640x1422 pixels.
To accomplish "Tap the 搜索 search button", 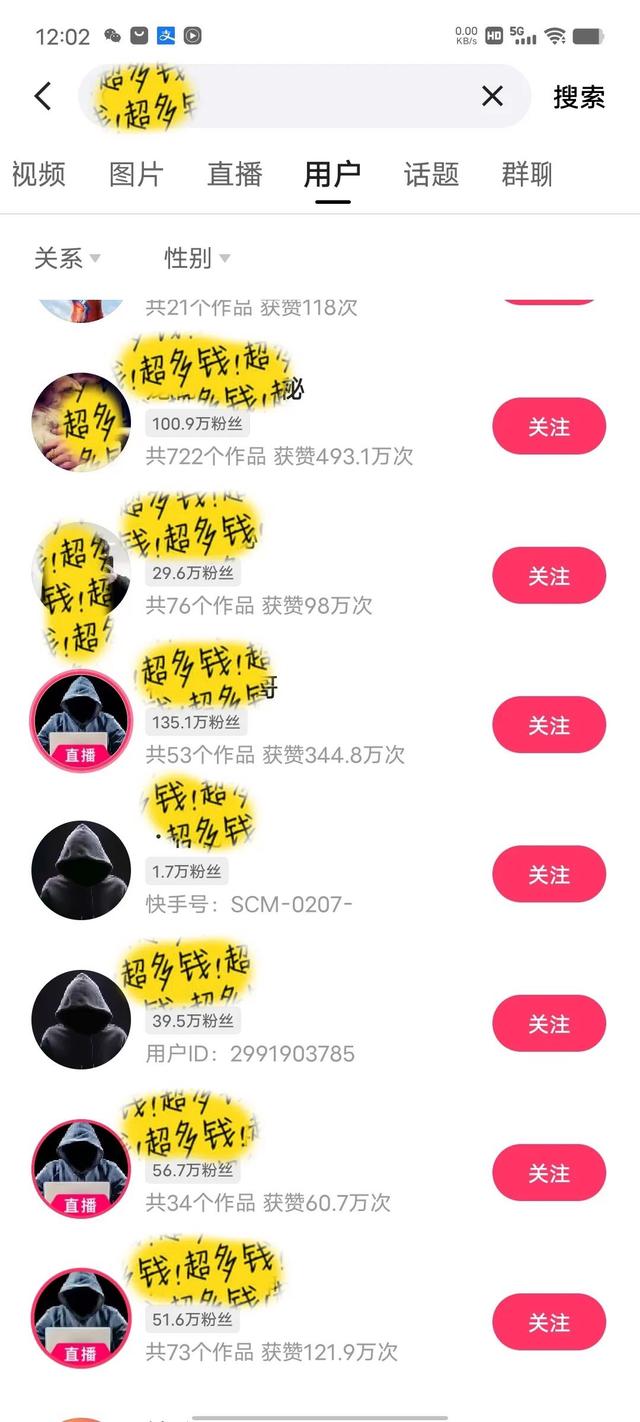I will pos(579,97).
